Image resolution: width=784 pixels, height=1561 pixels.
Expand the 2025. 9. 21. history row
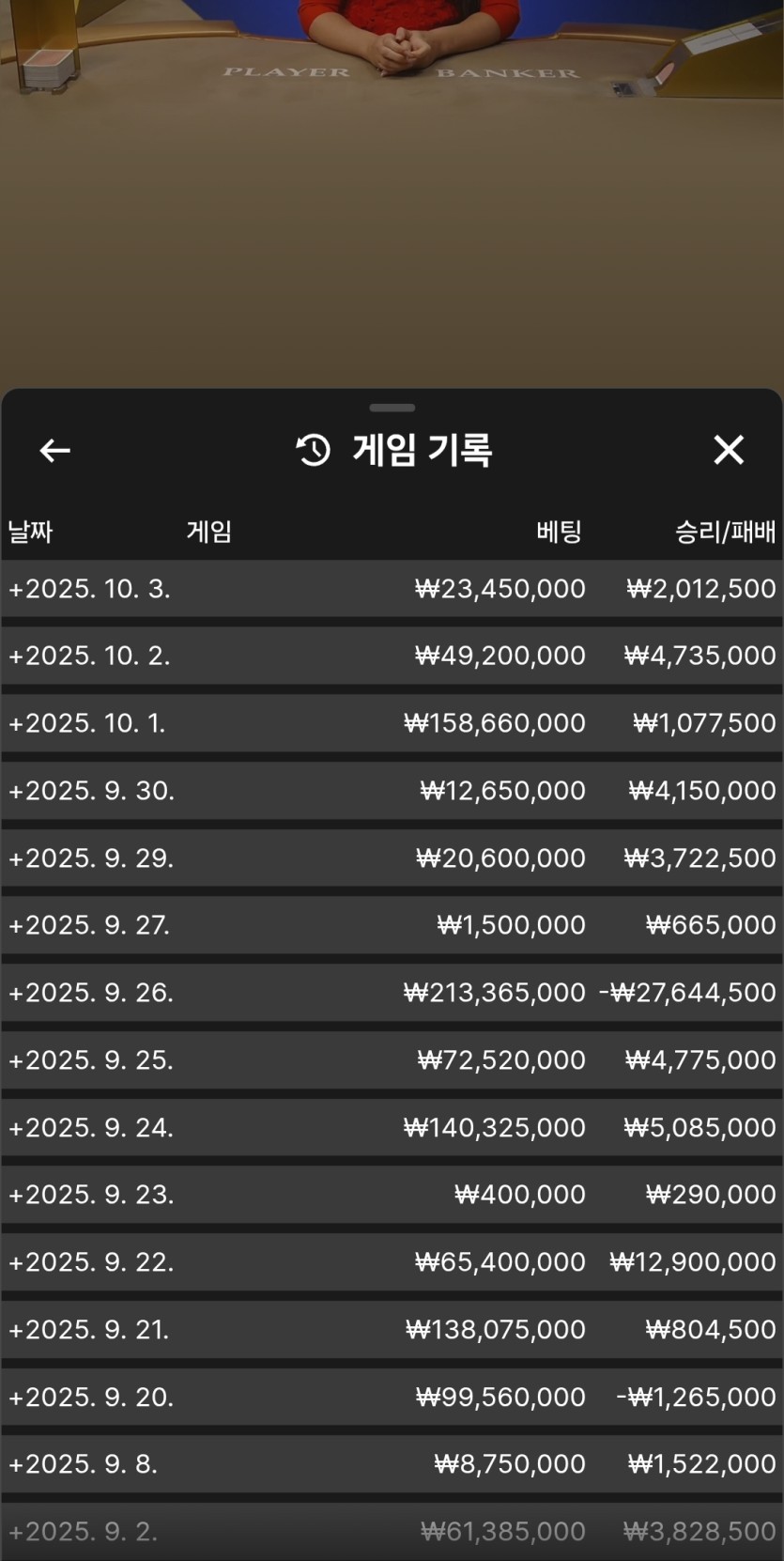tap(89, 1330)
